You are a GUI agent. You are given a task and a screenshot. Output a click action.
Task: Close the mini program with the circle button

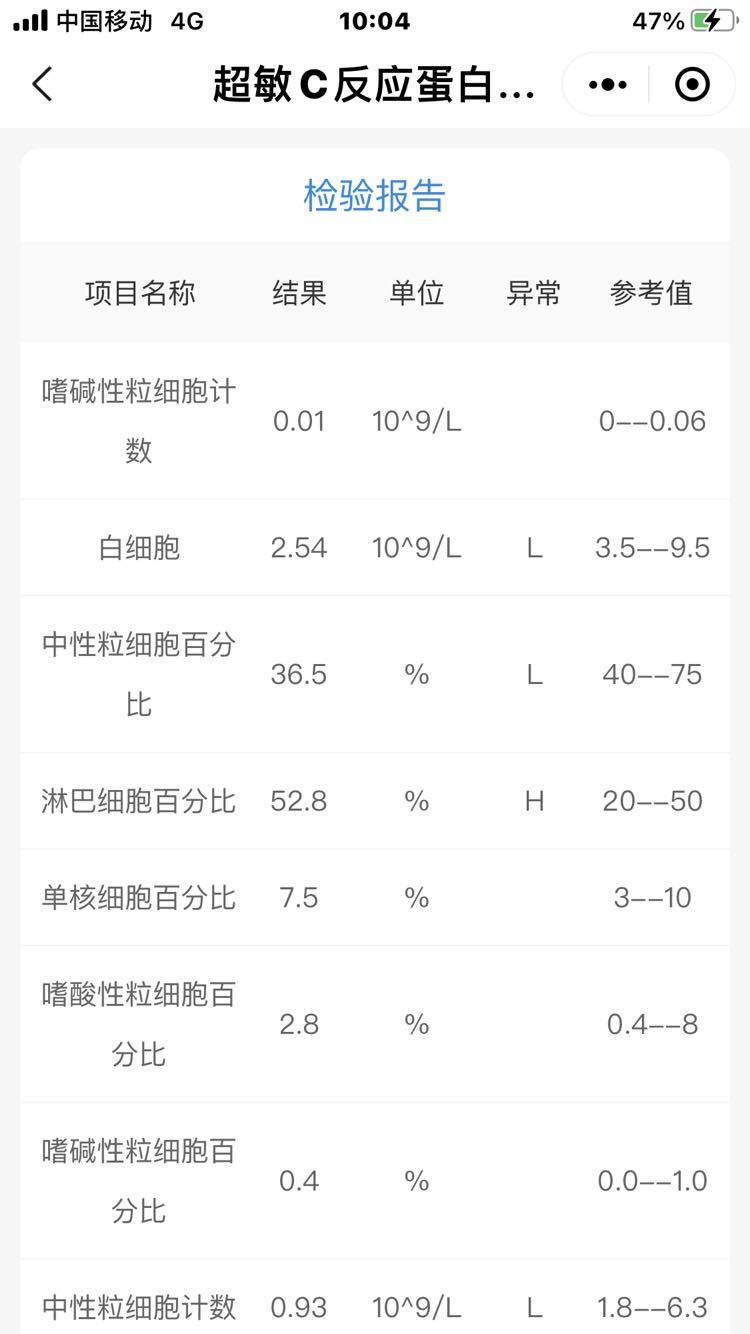pos(692,85)
